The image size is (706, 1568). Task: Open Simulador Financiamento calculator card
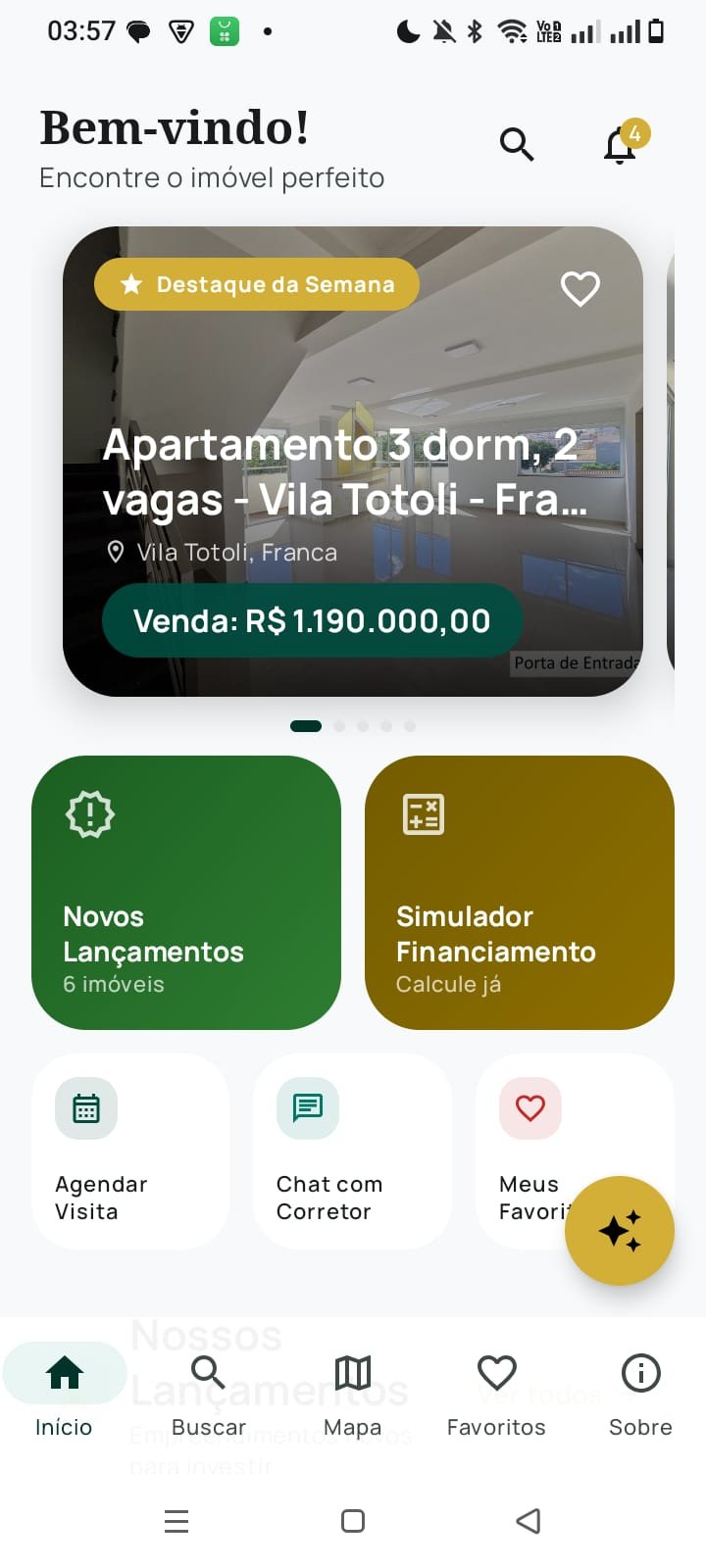click(520, 892)
